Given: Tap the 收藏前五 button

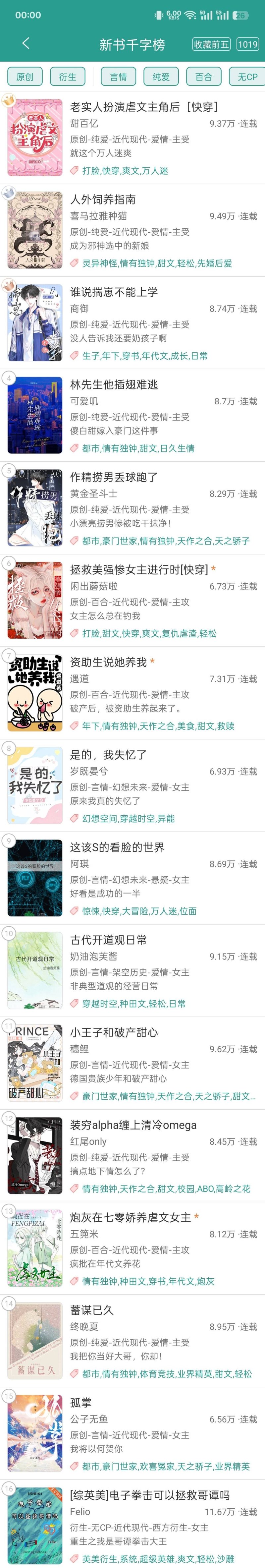Looking at the screenshot, I should pyautogui.click(x=211, y=44).
